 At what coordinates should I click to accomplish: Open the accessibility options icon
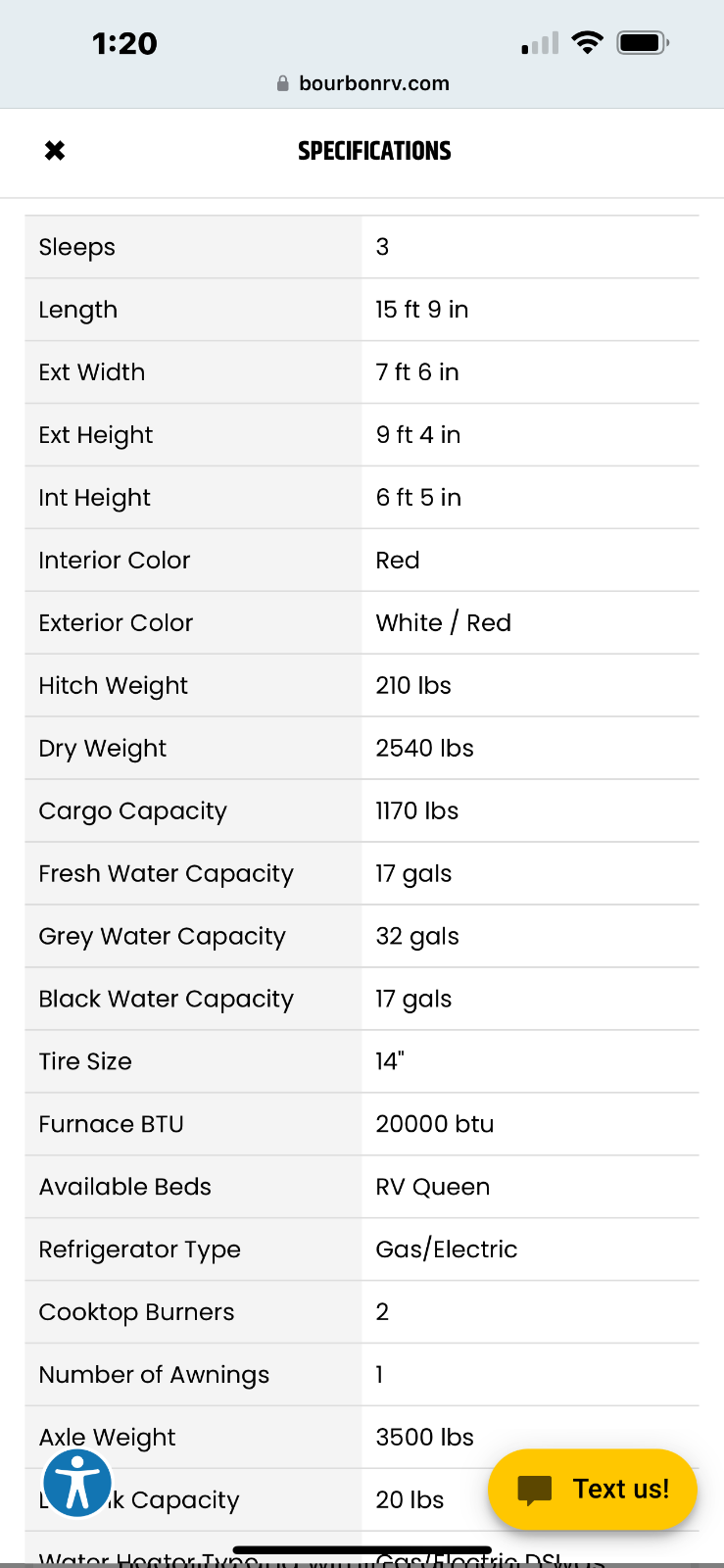coord(77,1482)
